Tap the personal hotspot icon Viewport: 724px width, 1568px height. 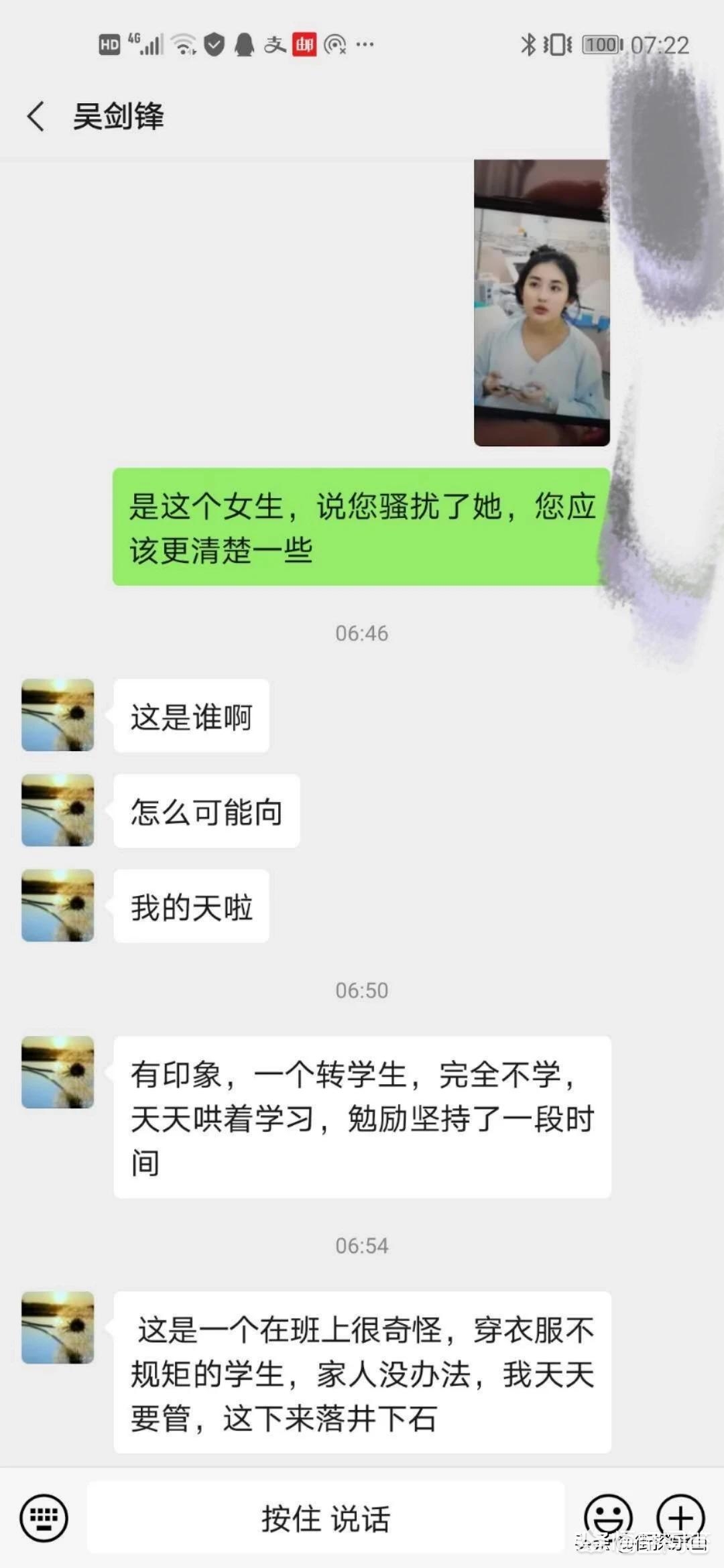coord(335,46)
